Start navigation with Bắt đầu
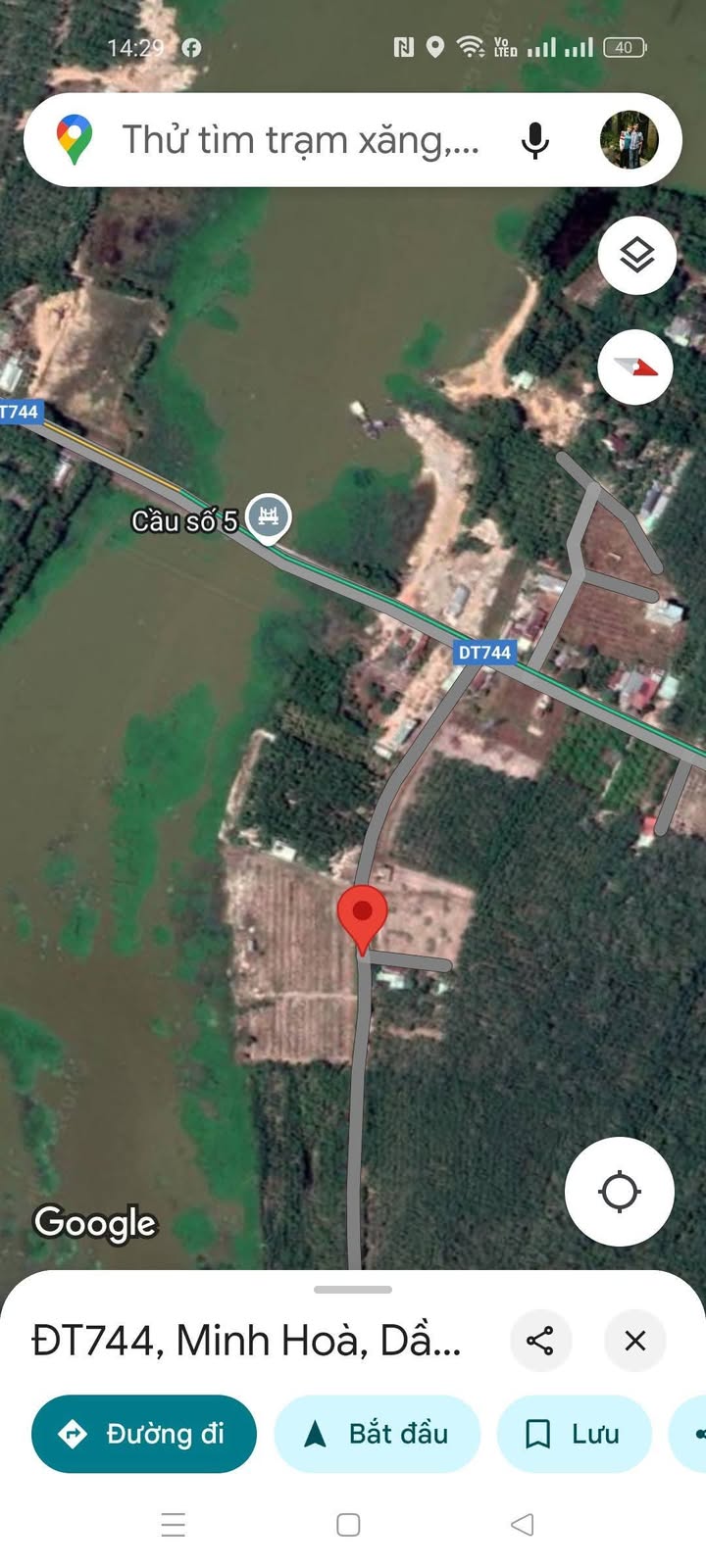 point(377,1434)
